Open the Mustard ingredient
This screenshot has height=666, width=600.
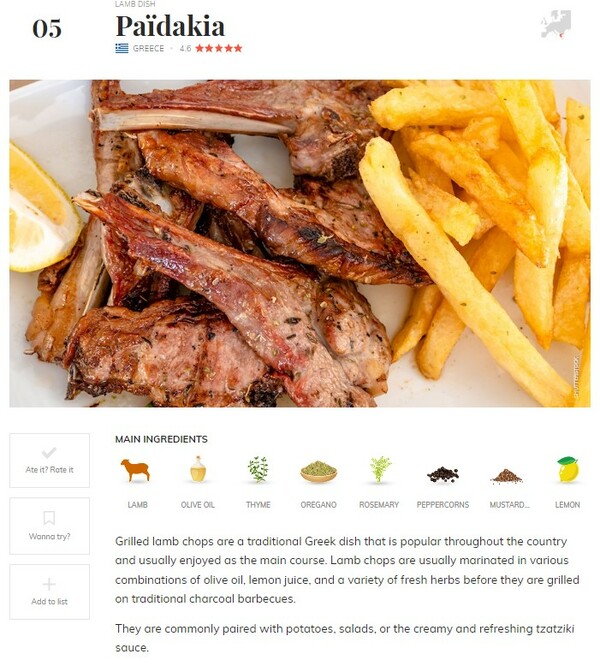(508, 478)
